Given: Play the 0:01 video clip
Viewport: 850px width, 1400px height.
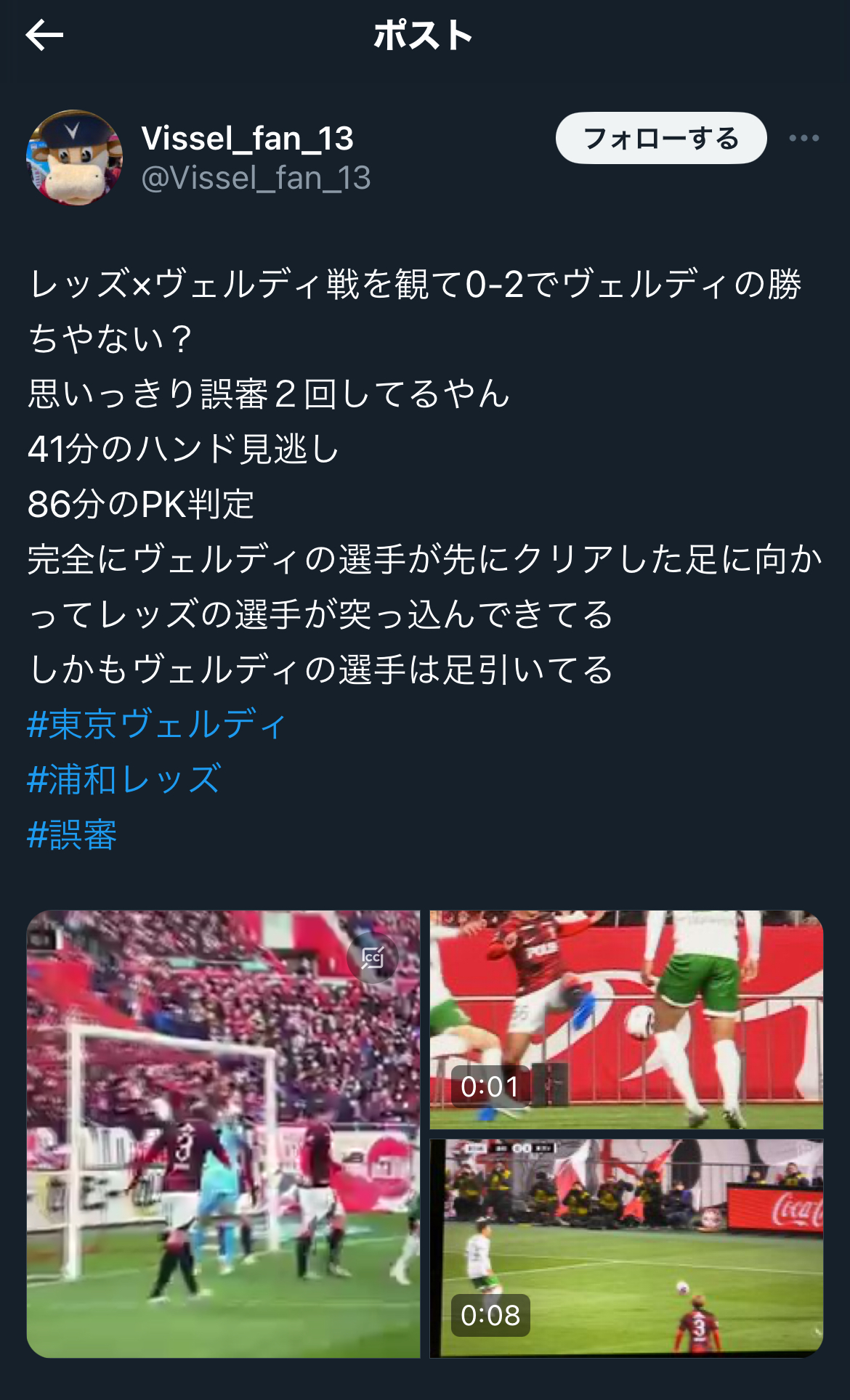Looking at the screenshot, I should point(626,1020).
